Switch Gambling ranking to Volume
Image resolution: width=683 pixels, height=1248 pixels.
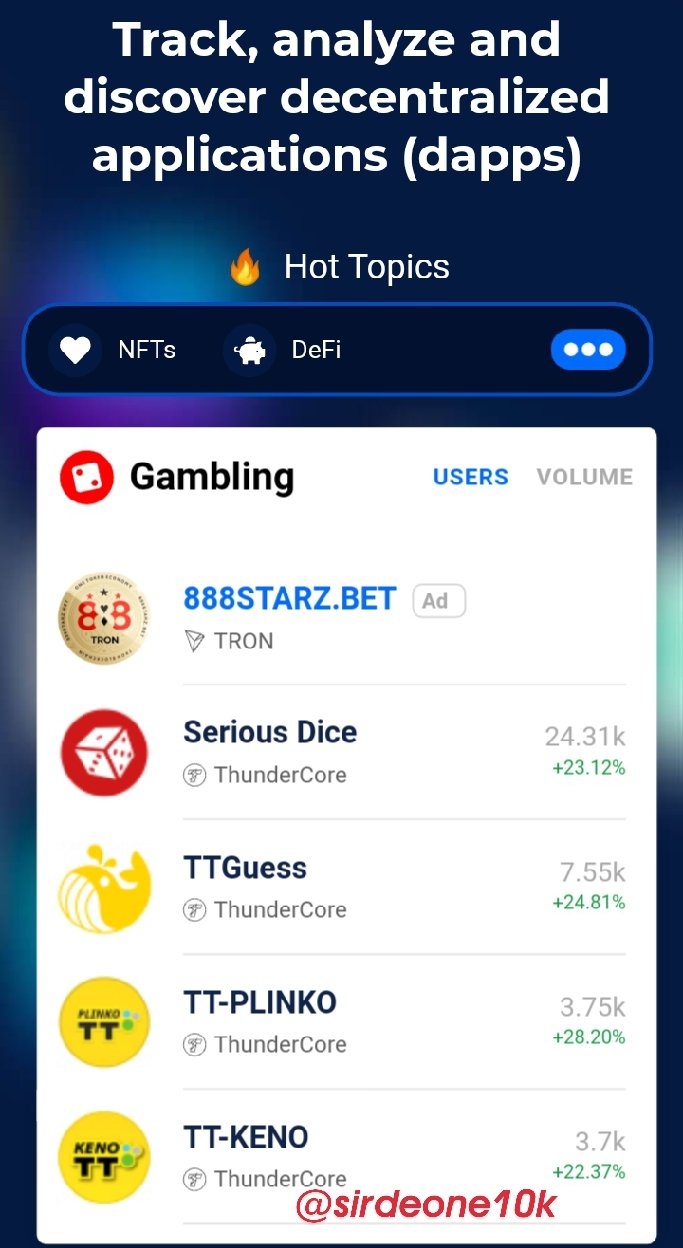[584, 477]
